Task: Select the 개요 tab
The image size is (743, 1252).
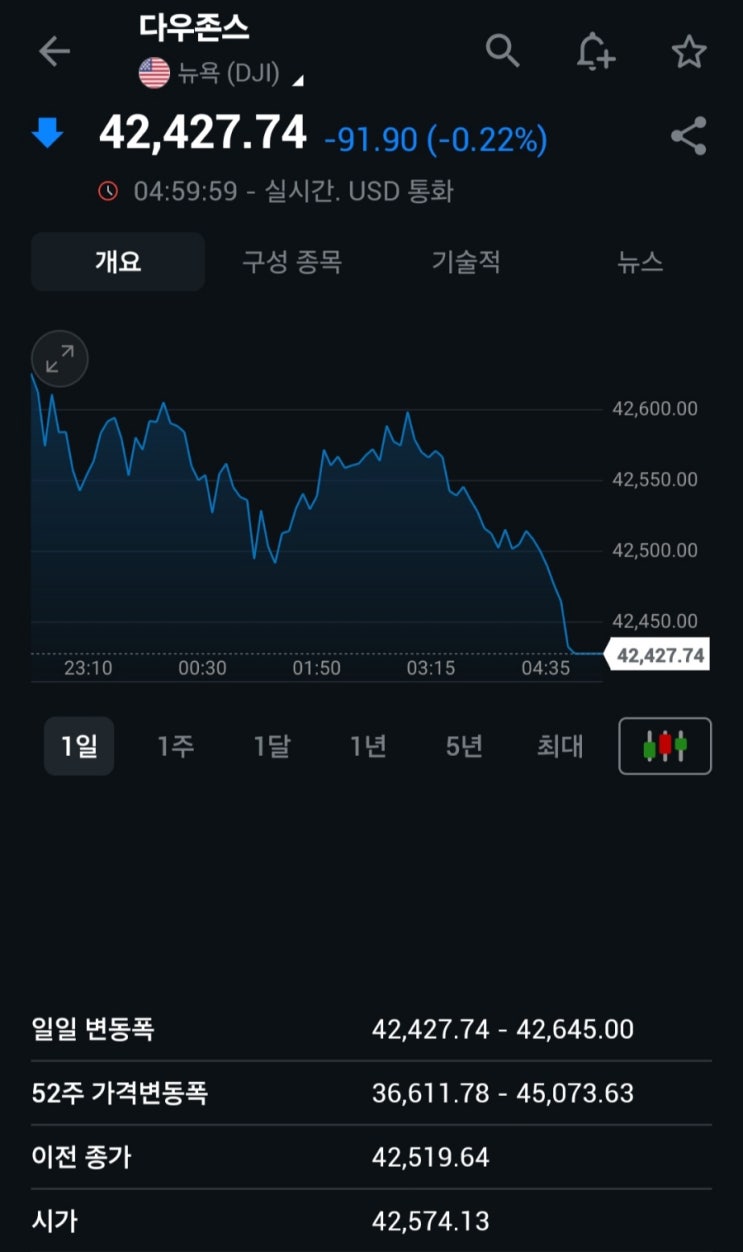Action: point(118,262)
